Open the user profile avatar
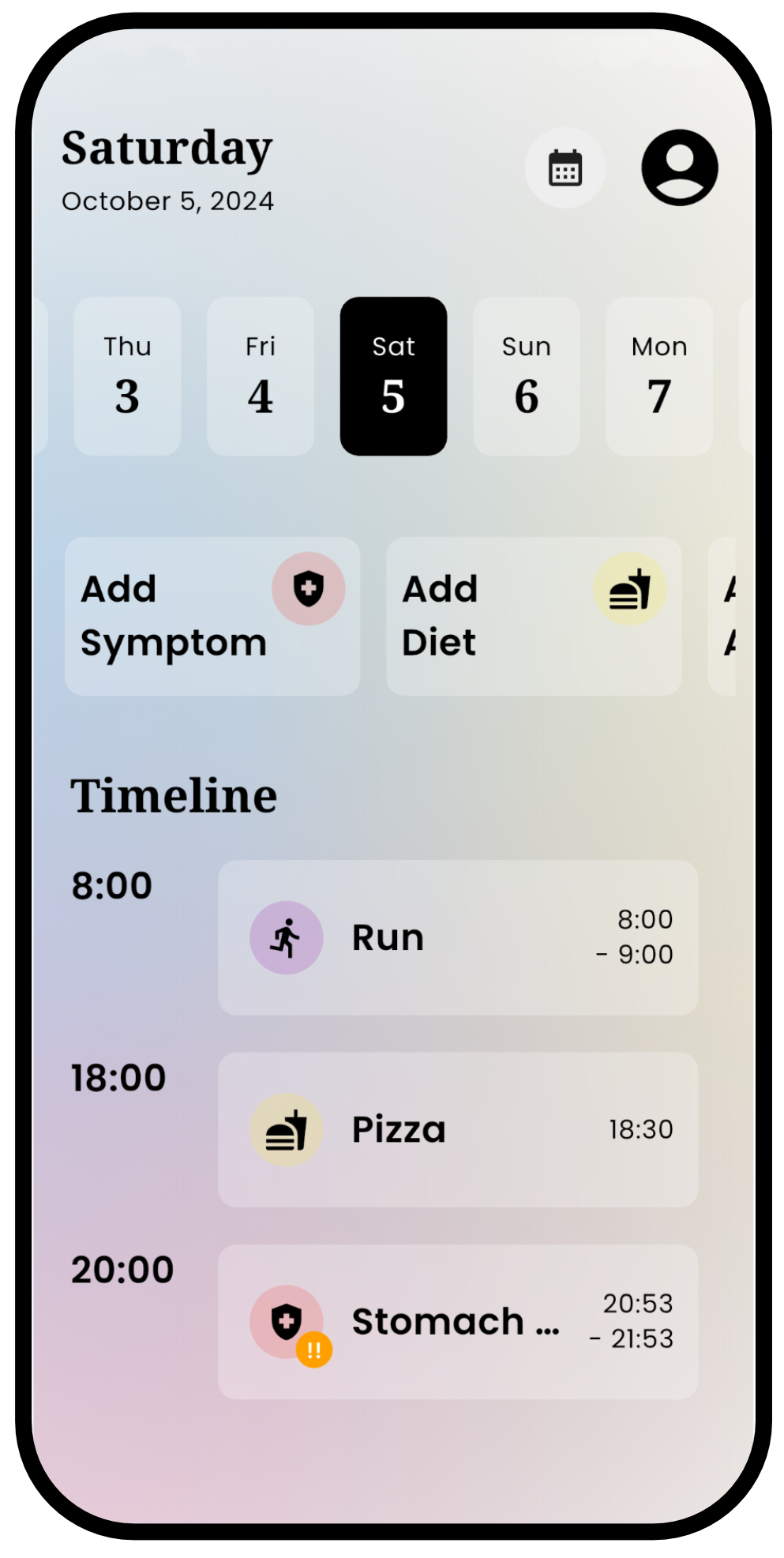The height and width of the screenshot is (1558, 784). coord(679,167)
